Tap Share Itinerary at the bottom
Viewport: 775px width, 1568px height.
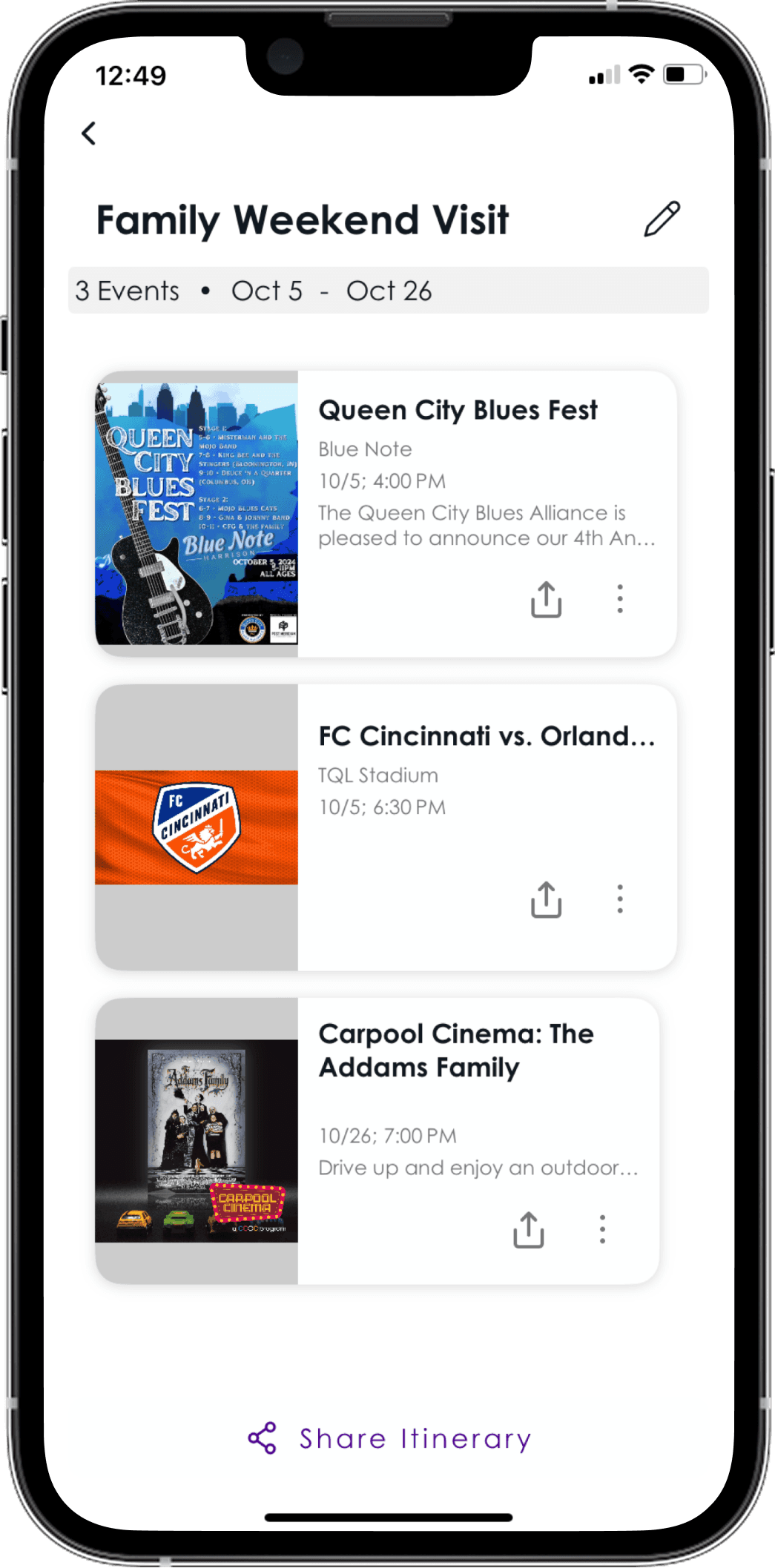pos(389,1438)
